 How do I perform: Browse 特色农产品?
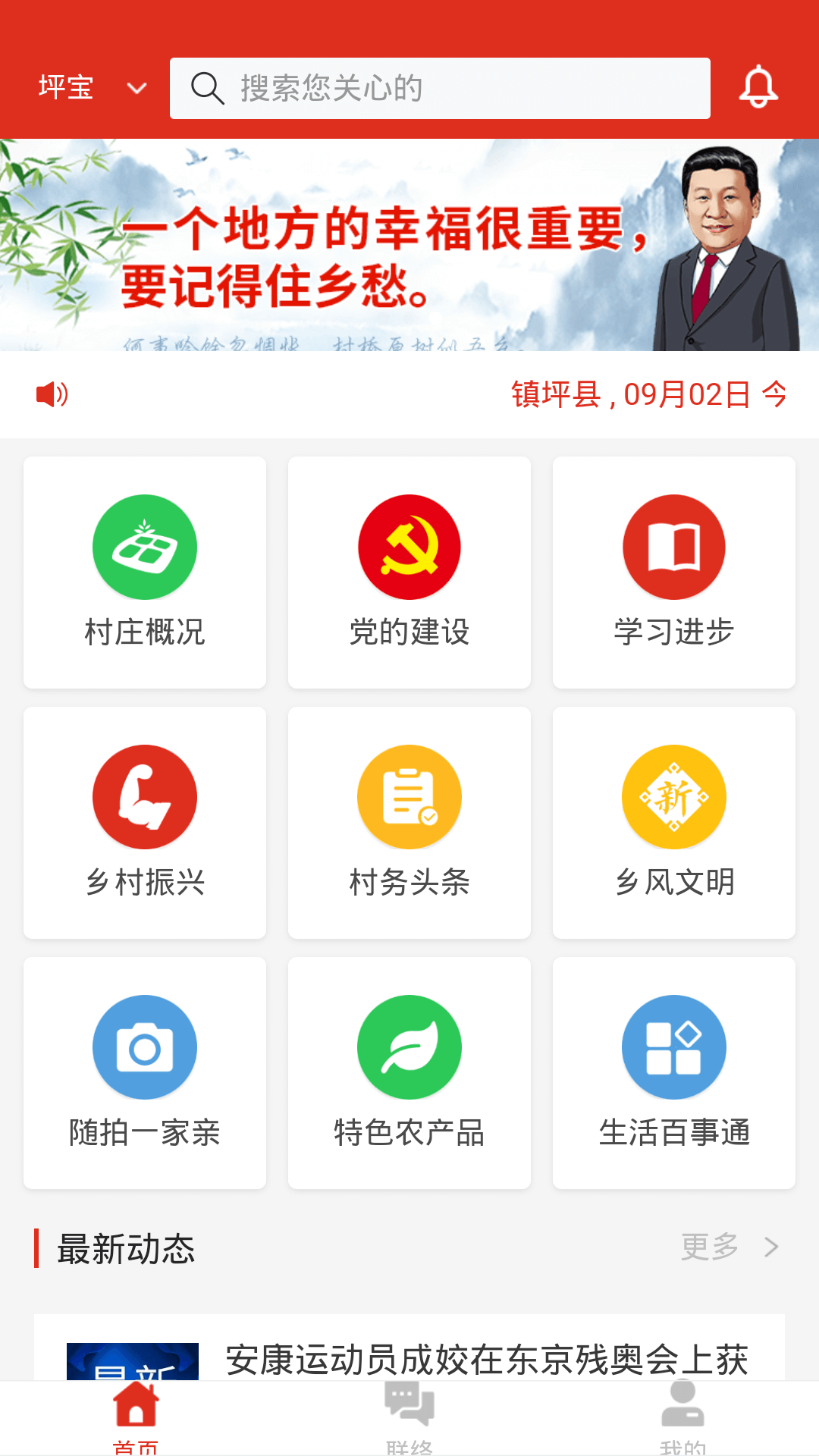[409, 1073]
